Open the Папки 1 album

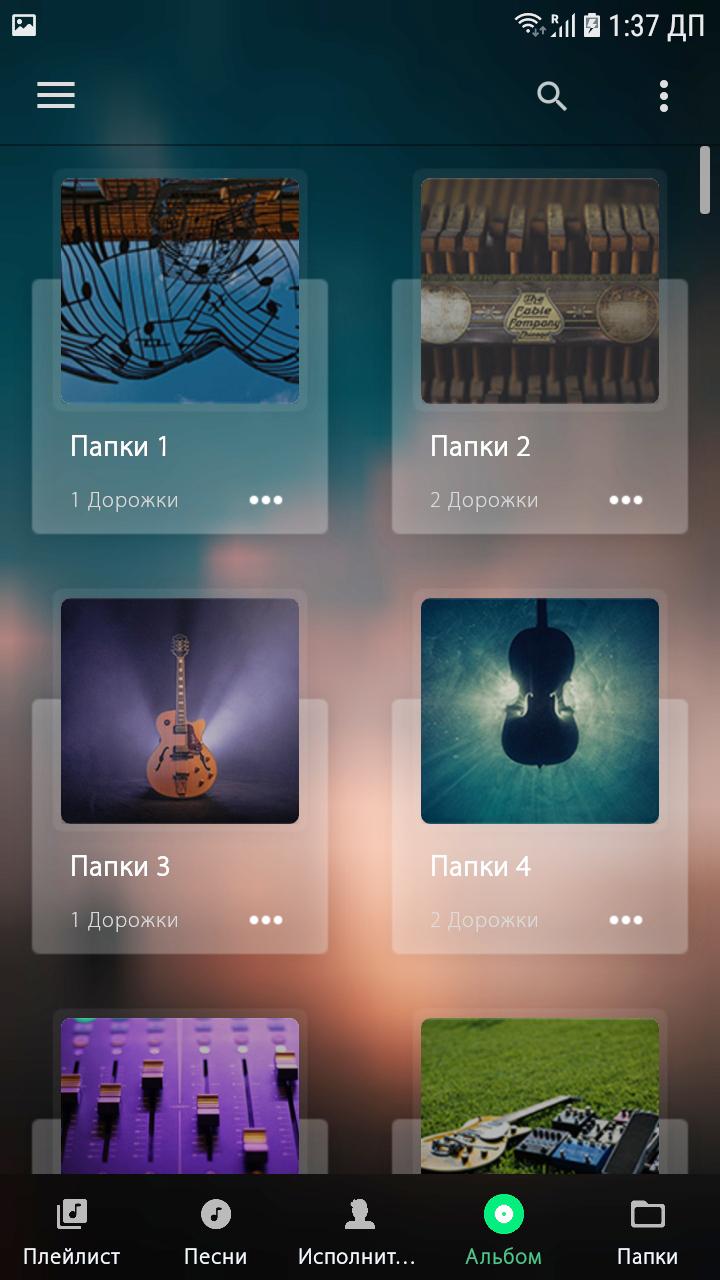coord(180,291)
